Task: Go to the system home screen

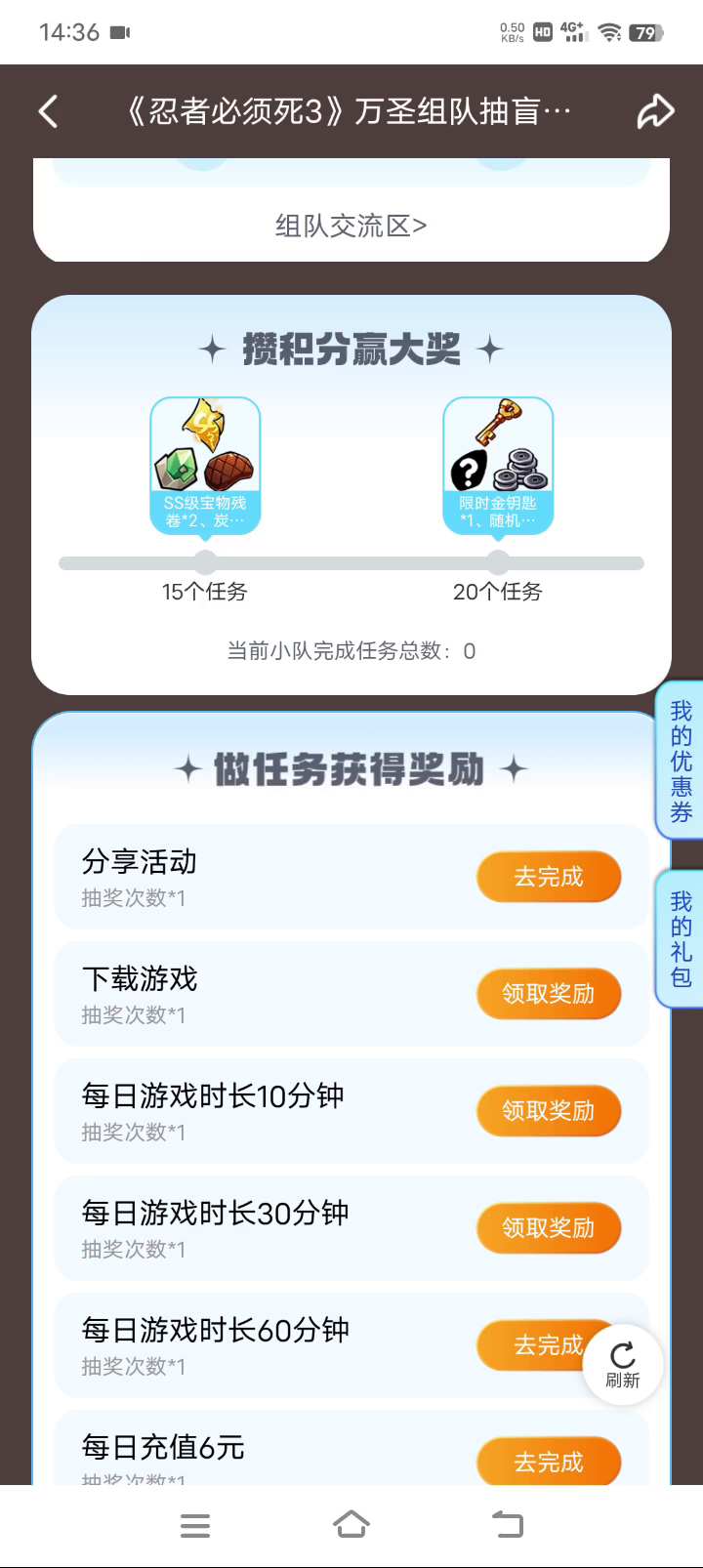Action: (x=351, y=1525)
